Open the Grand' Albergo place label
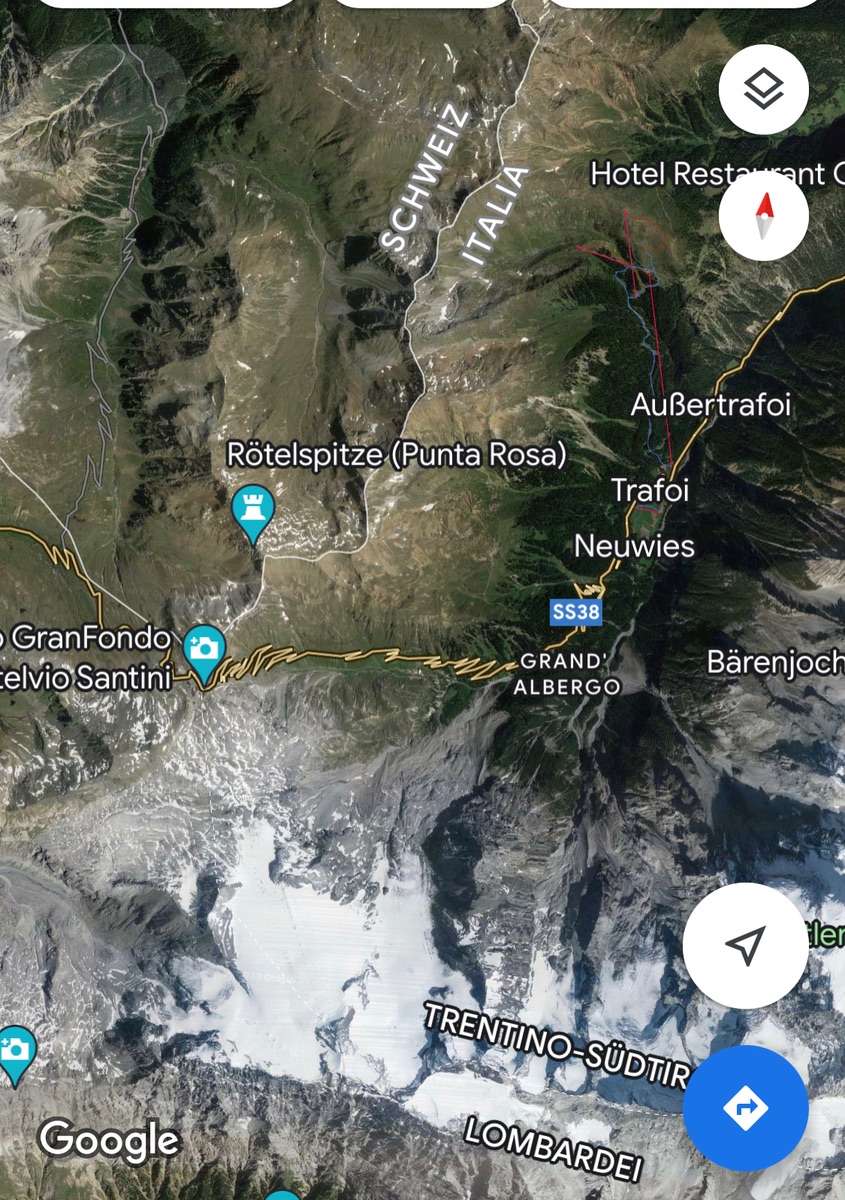 point(566,674)
